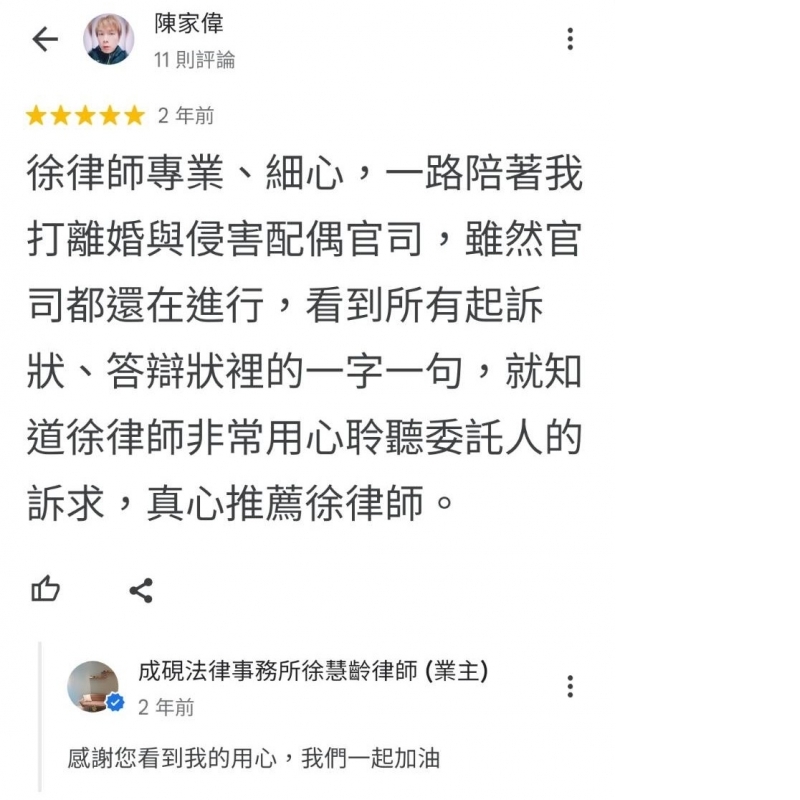800x800 pixels.
Task: Open overflow menu on owner's reply
Action: (570, 686)
